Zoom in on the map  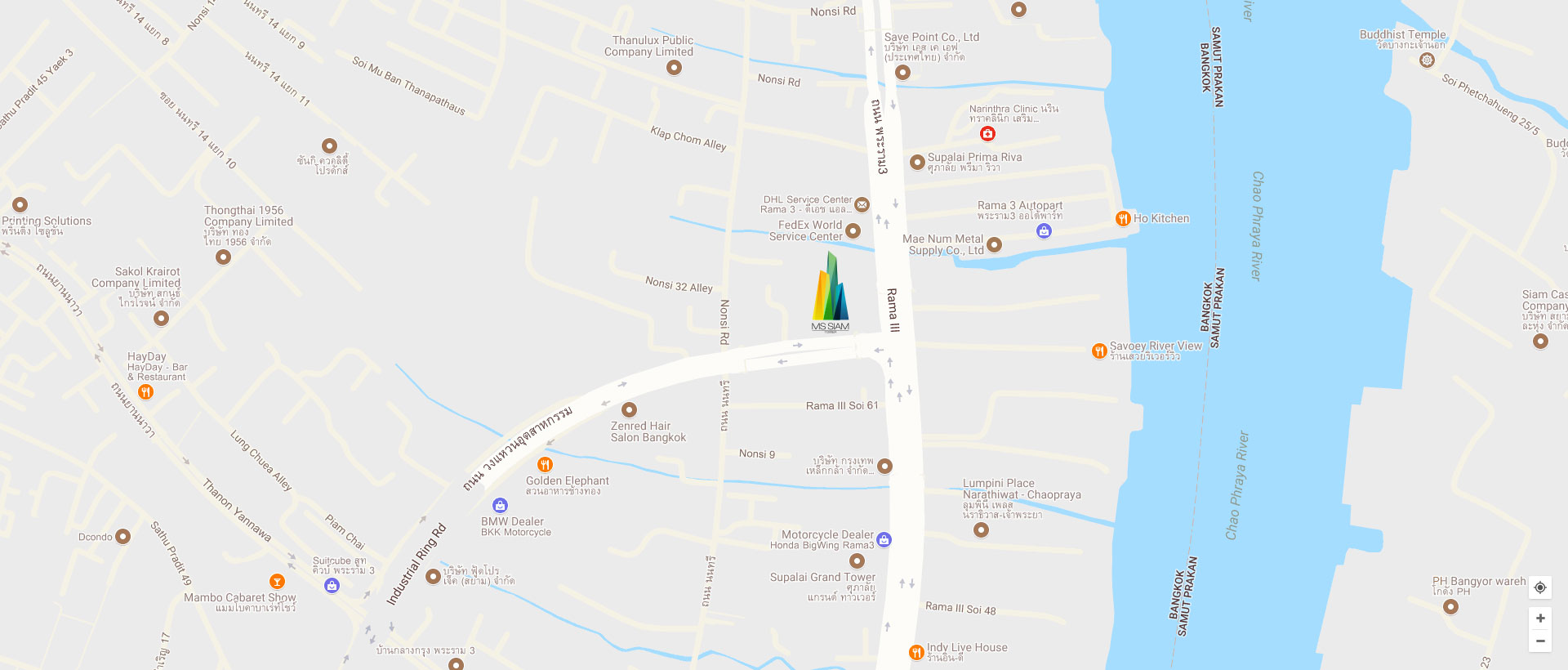pyautogui.click(x=1539, y=618)
